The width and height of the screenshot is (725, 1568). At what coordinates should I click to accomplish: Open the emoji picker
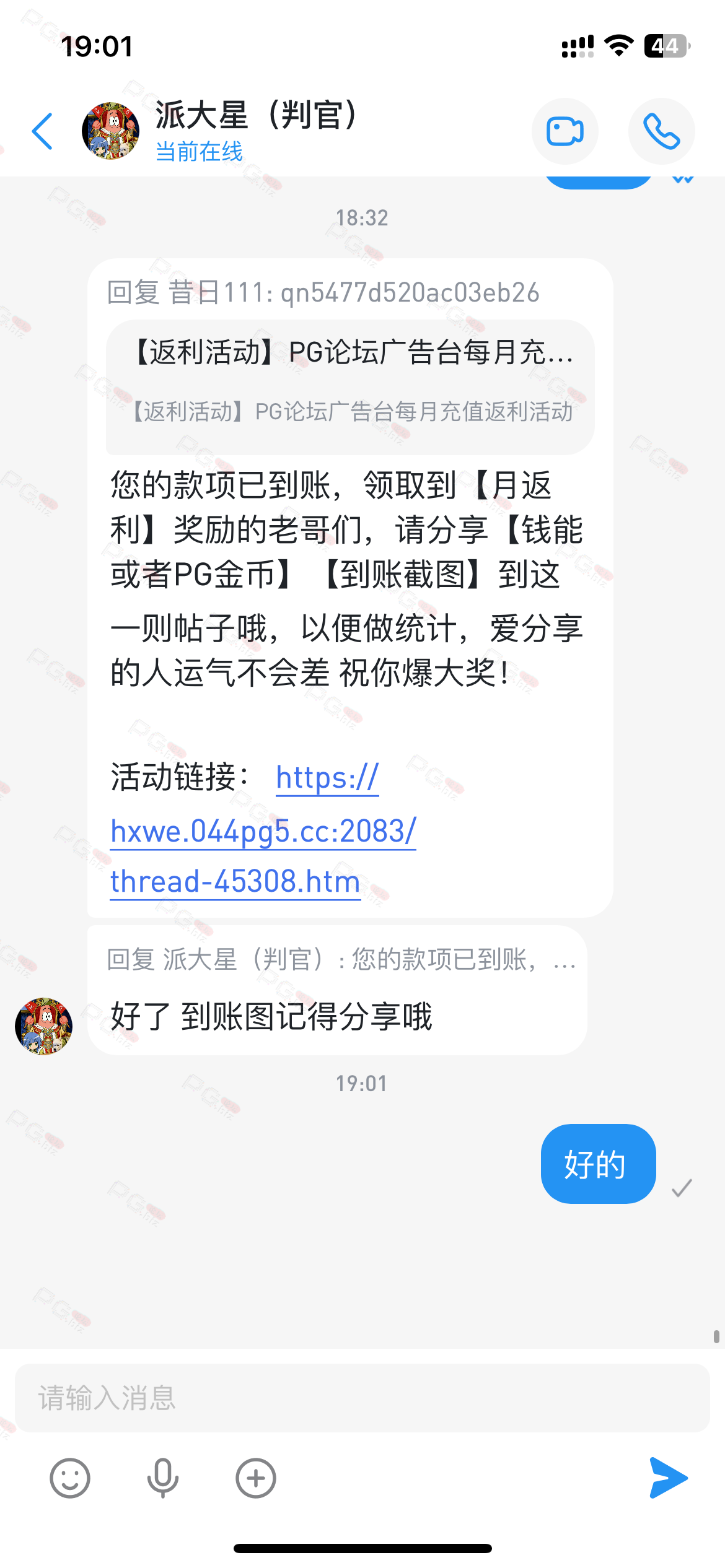click(70, 1478)
